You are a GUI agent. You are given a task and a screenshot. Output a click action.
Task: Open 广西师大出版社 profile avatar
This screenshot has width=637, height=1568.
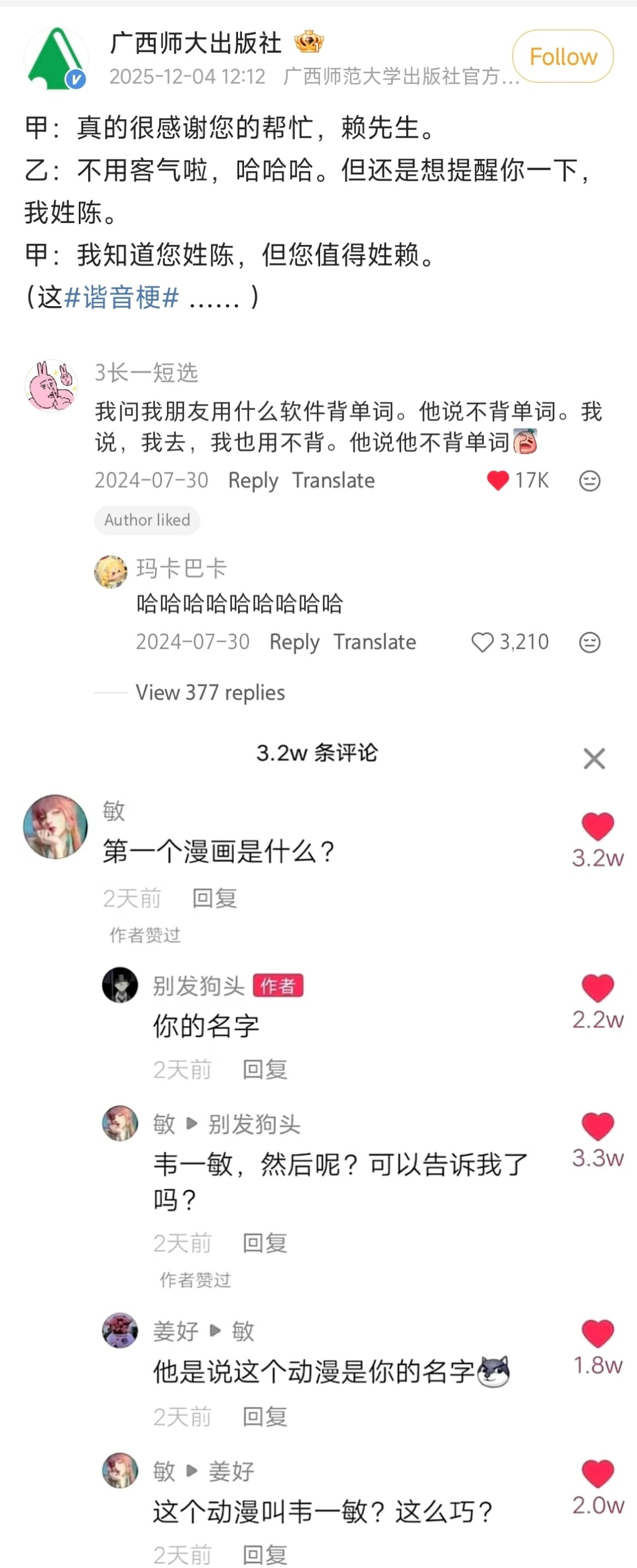pos(56,59)
